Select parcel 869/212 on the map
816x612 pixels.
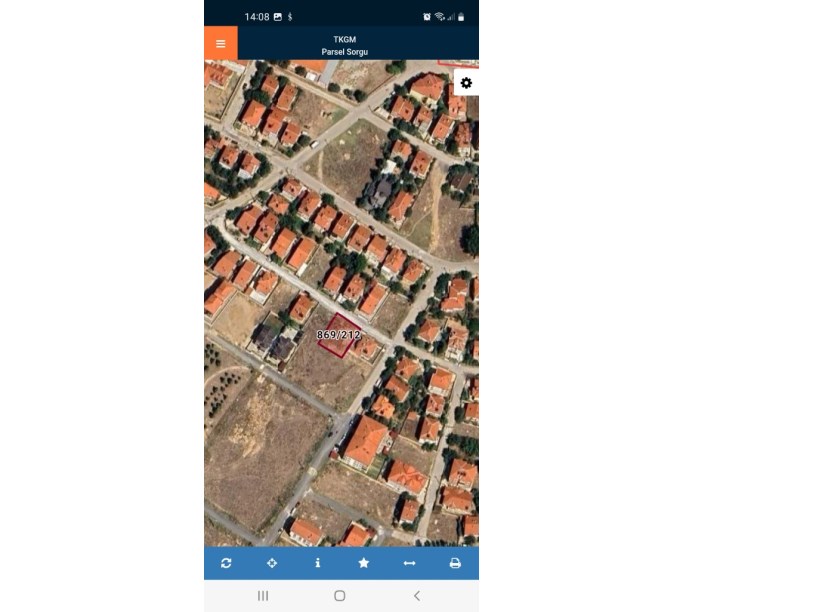(x=339, y=335)
